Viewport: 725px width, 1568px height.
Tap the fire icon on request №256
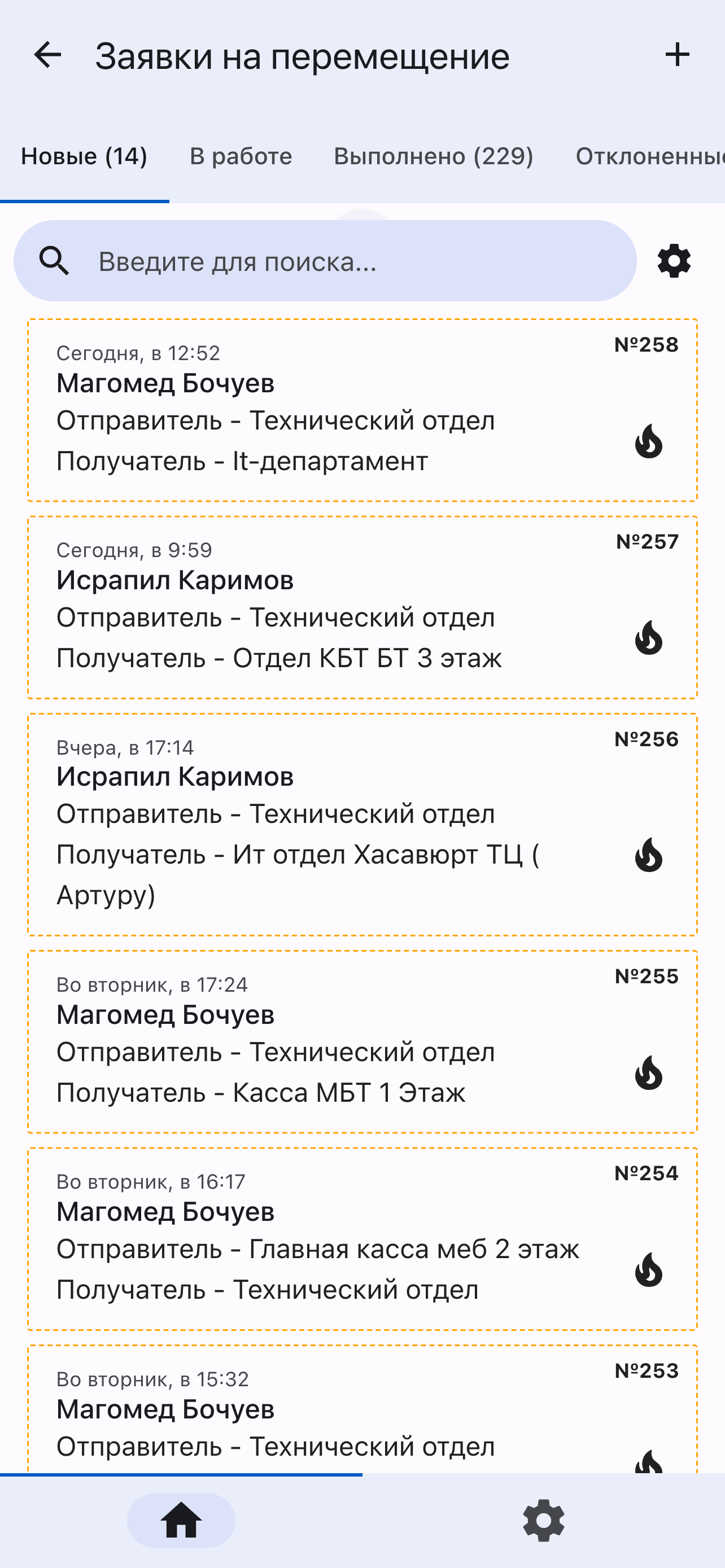pyautogui.click(x=648, y=855)
